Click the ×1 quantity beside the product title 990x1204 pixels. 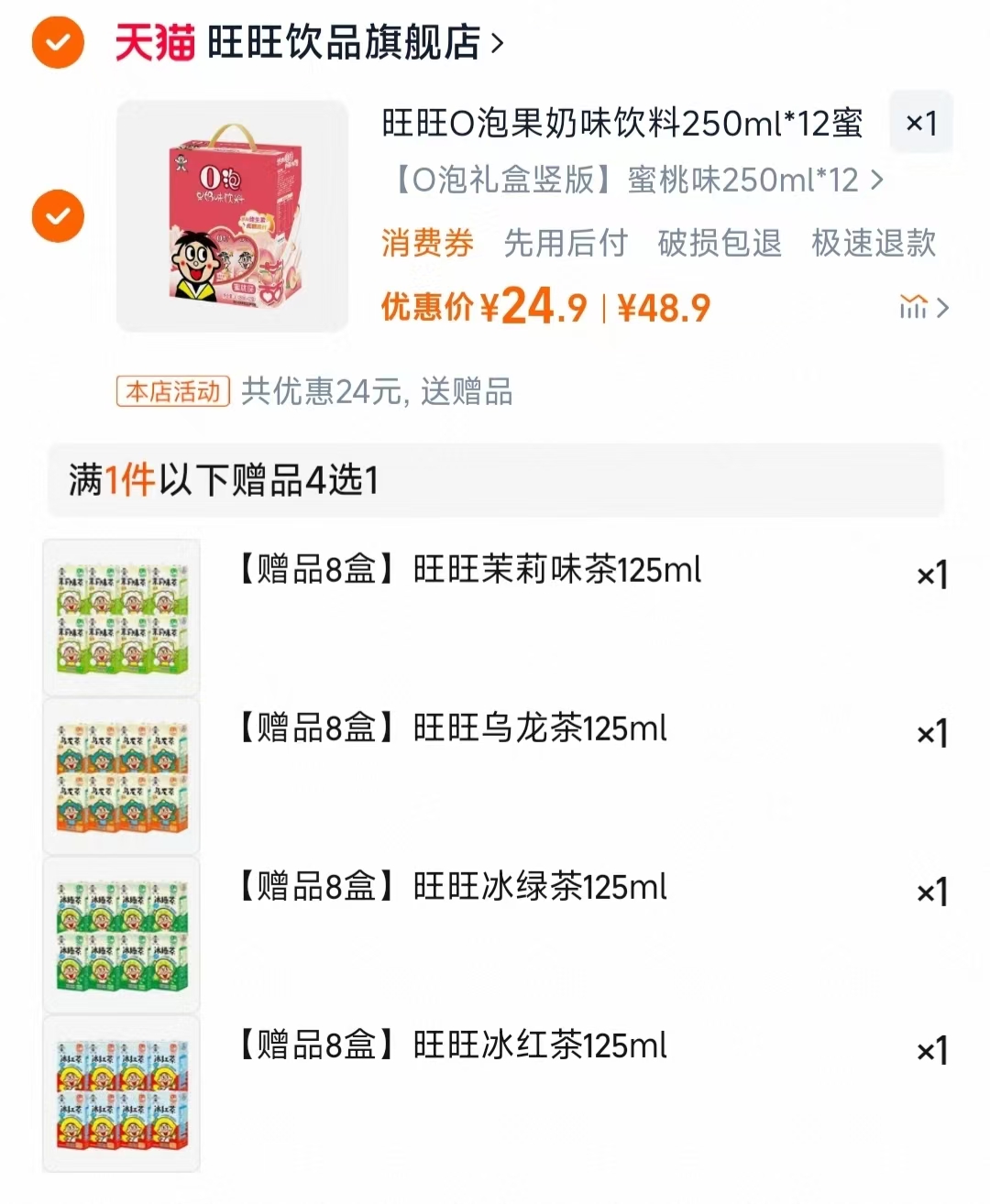tap(920, 122)
